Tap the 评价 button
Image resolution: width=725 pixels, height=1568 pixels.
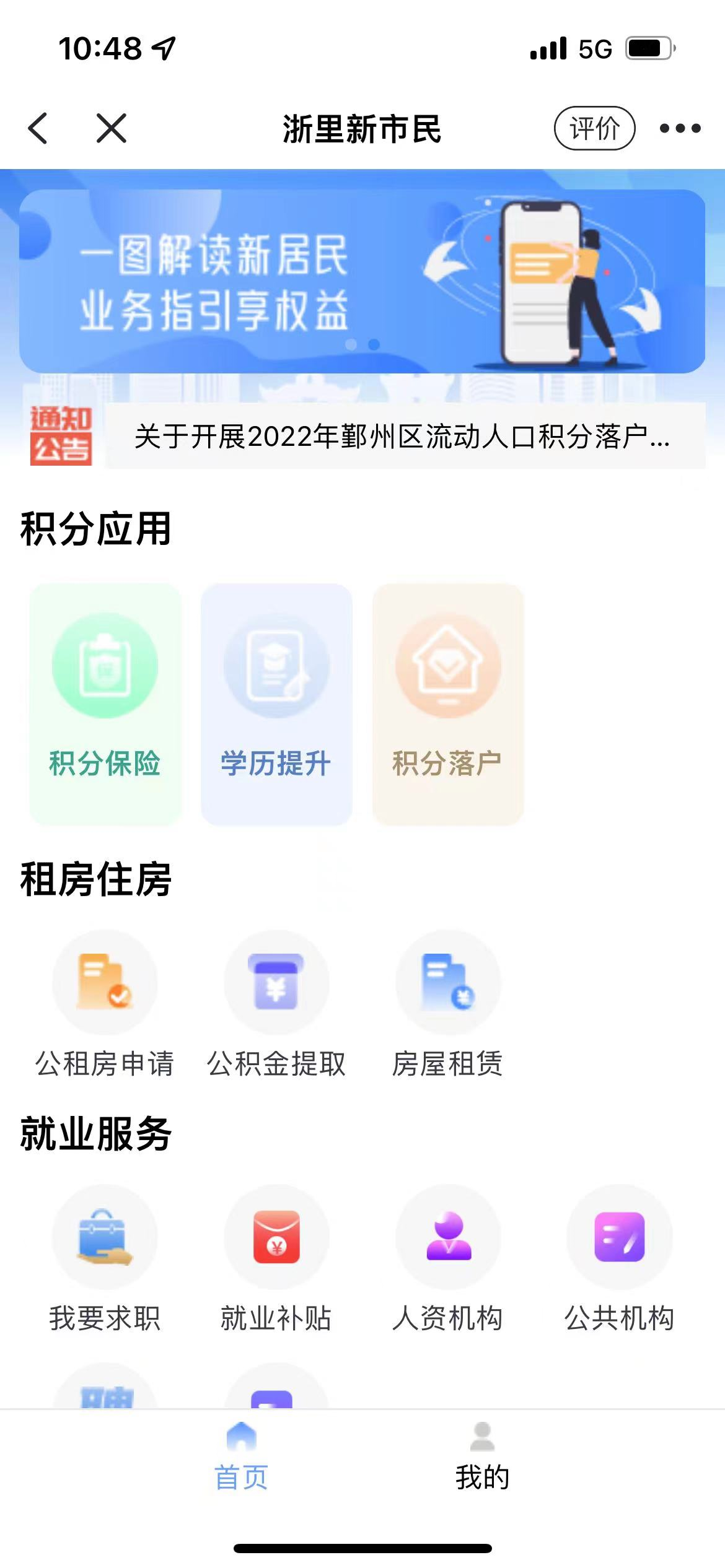click(x=594, y=128)
